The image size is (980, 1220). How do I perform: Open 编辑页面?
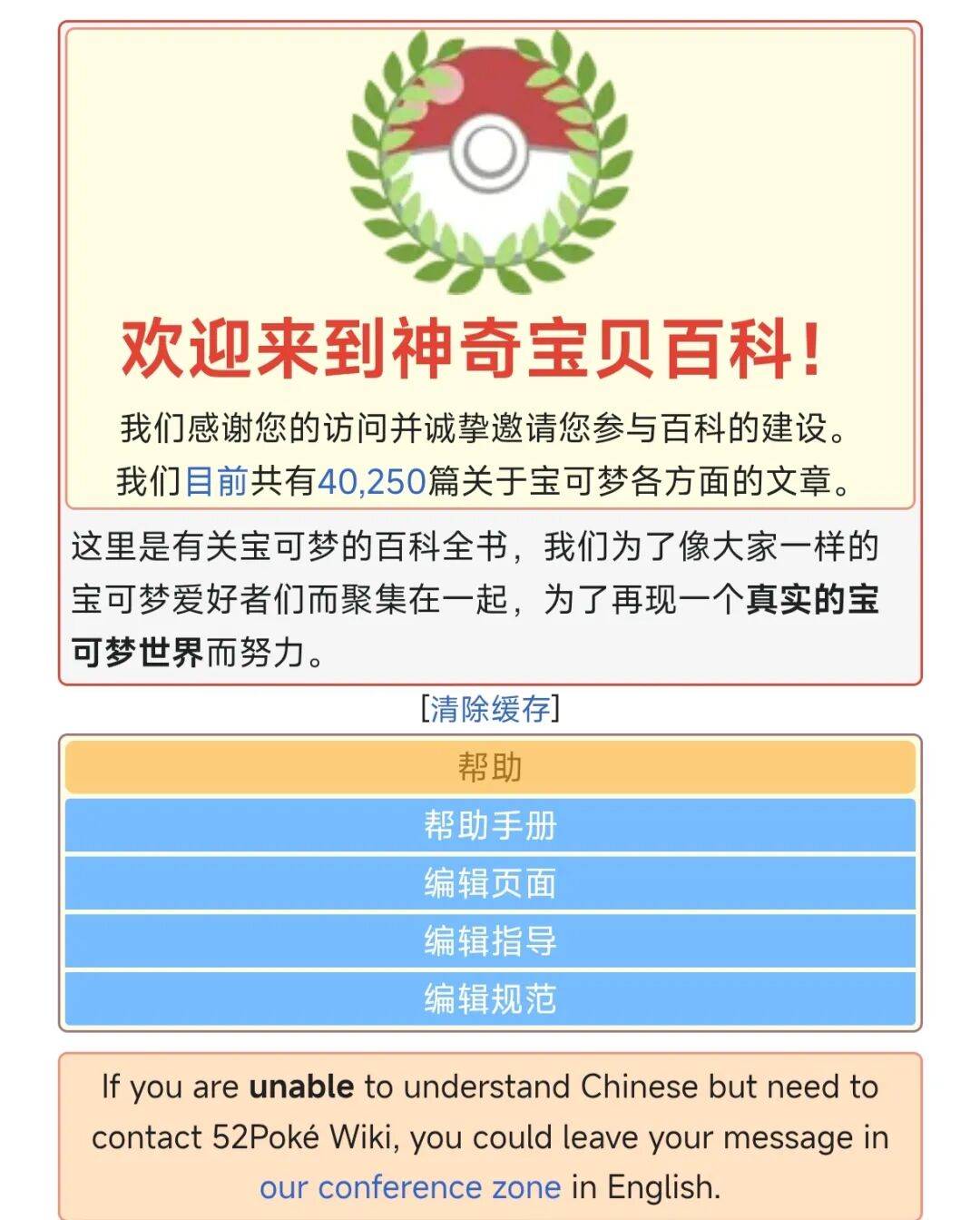point(490,883)
